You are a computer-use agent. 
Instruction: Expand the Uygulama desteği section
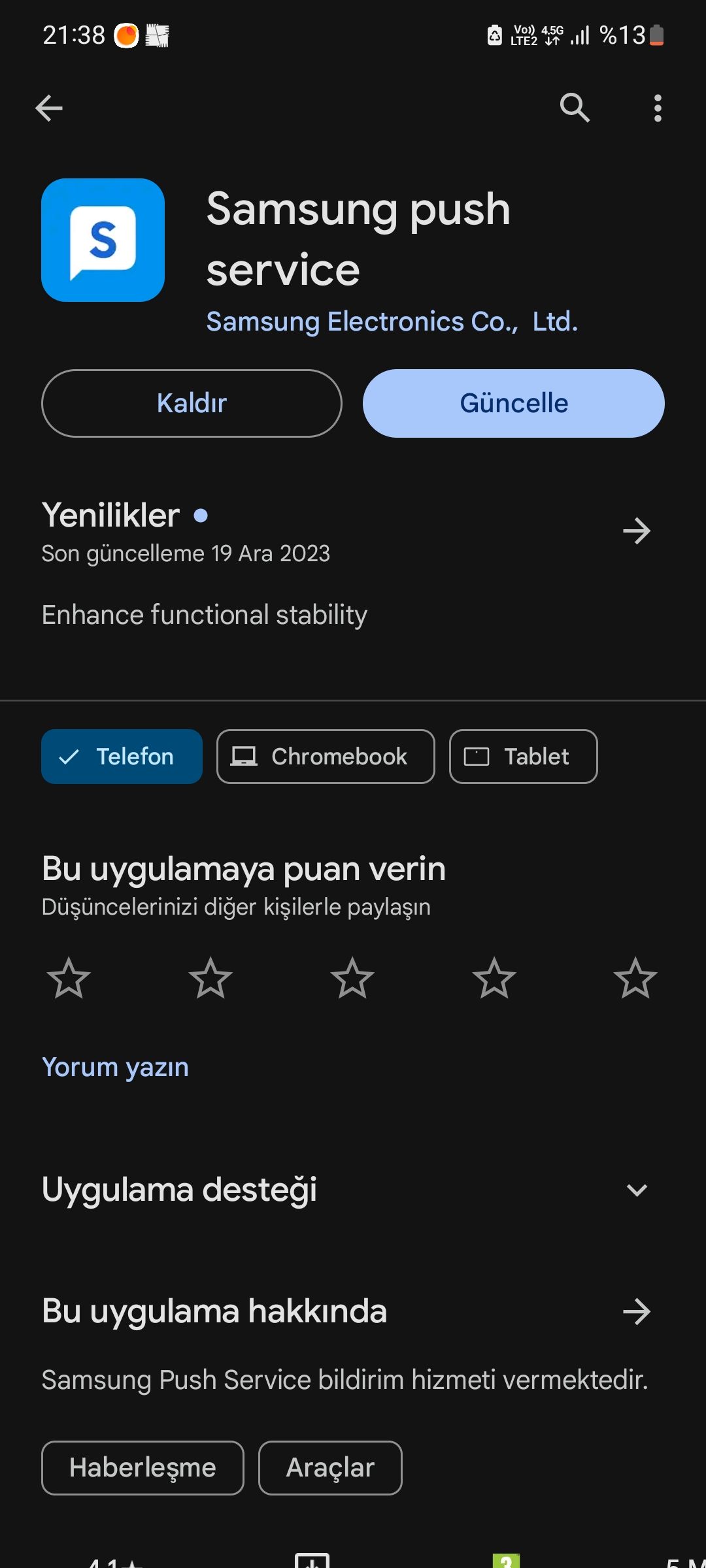coord(637,1190)
